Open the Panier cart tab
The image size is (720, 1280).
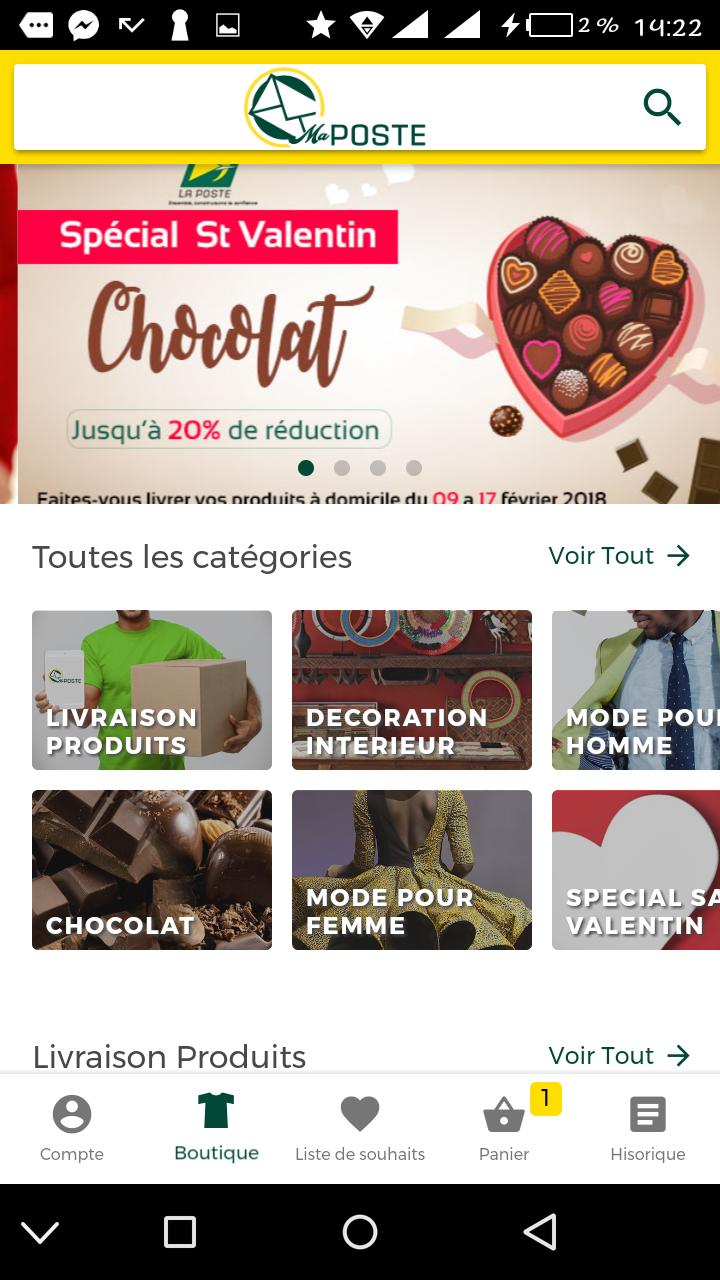coord(504,1128)
